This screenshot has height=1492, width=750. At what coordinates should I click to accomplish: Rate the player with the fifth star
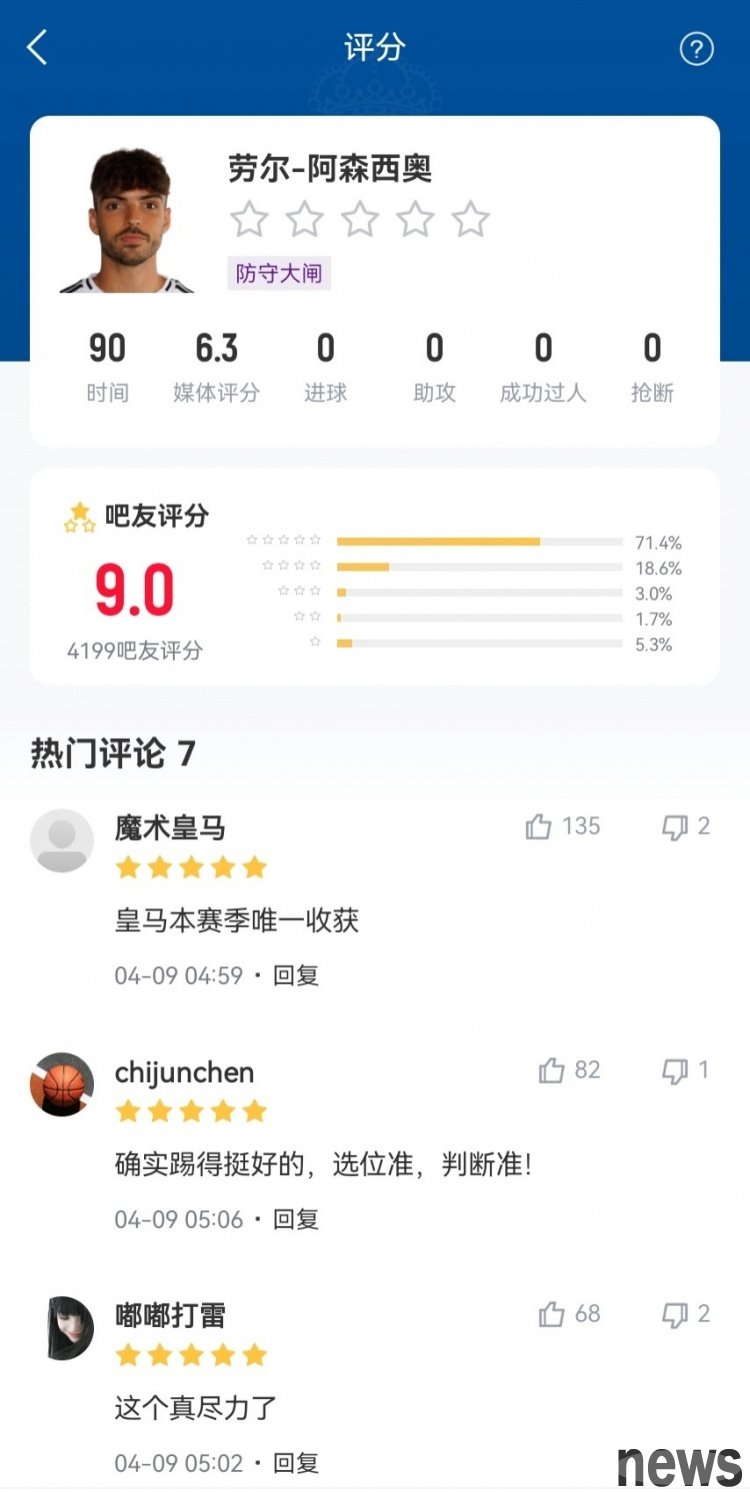tap(470, 219)
